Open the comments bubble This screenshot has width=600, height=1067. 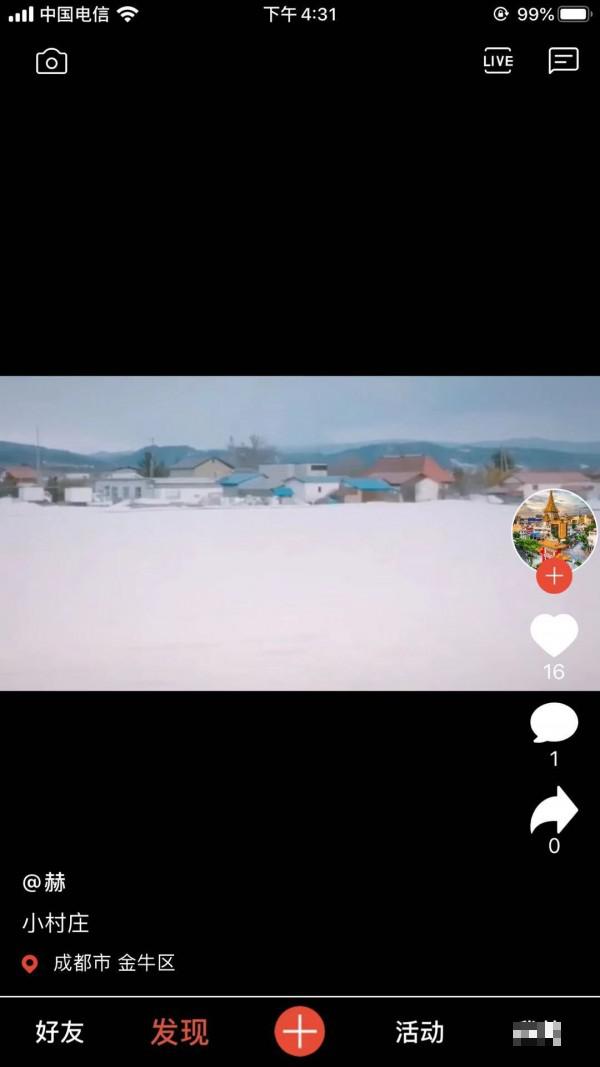click(x=554, y=723)
